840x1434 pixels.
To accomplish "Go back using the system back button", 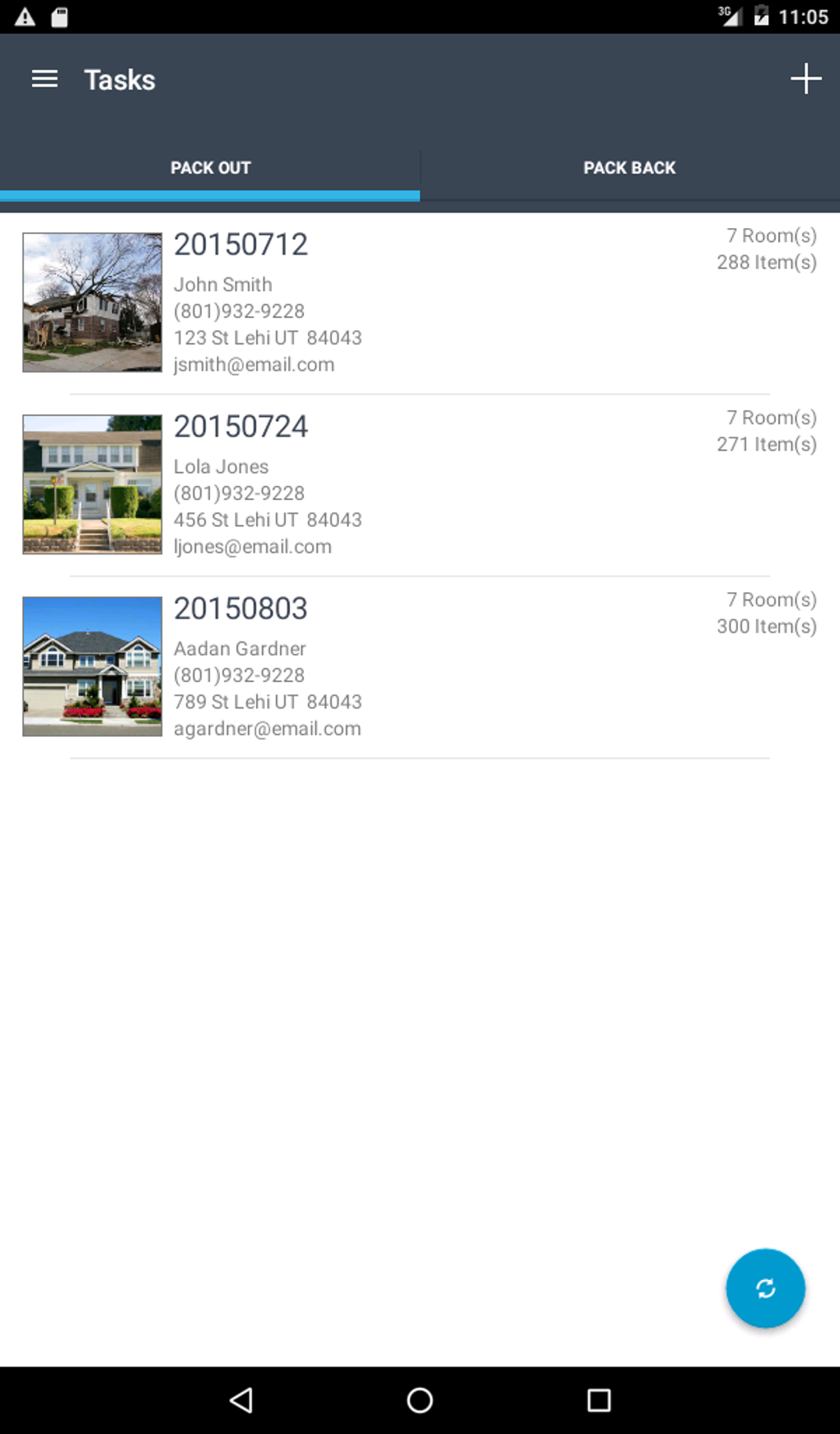I will (241, 1400).
